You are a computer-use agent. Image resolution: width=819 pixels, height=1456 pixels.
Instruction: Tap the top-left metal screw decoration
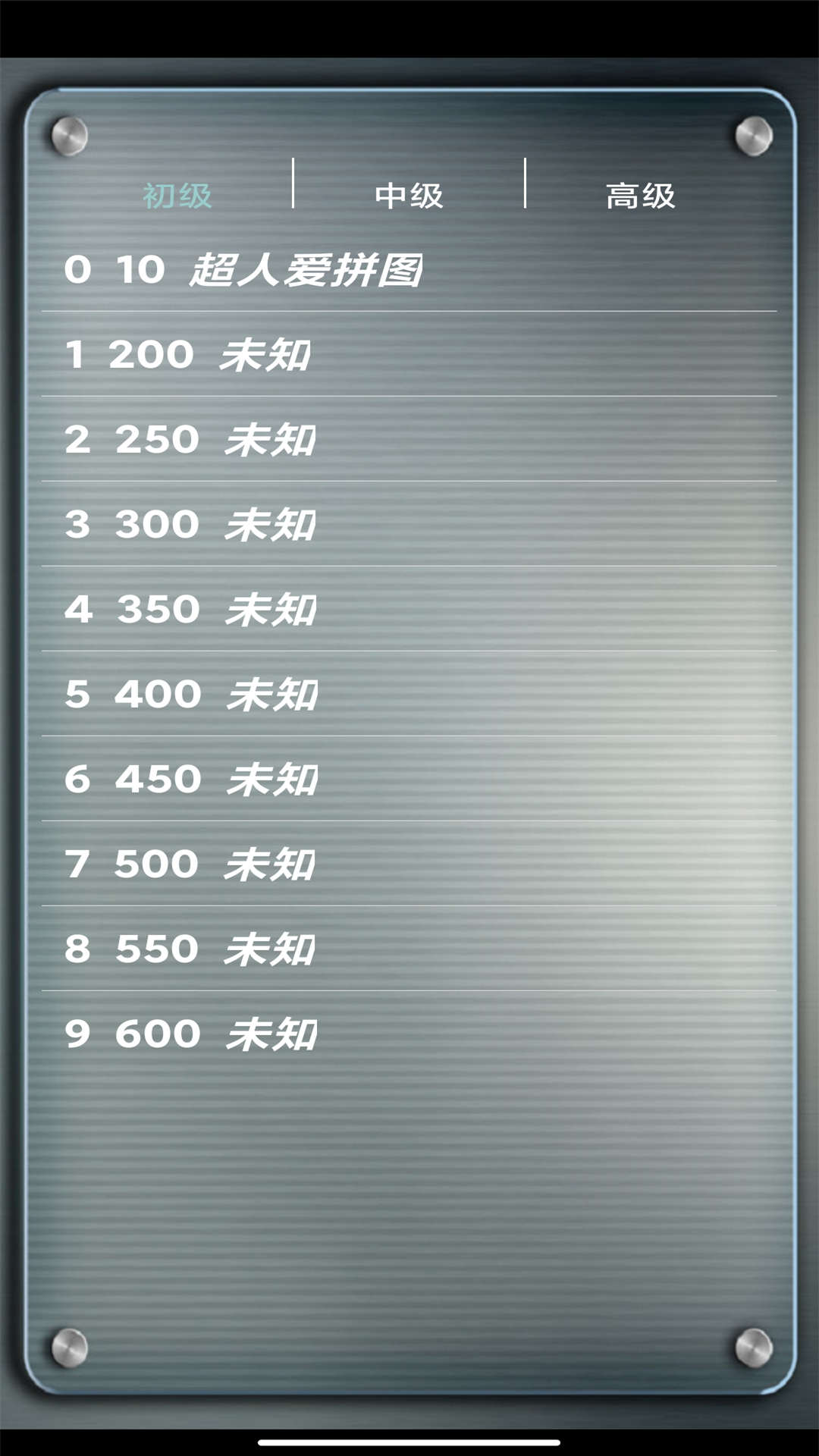[68, 136]
